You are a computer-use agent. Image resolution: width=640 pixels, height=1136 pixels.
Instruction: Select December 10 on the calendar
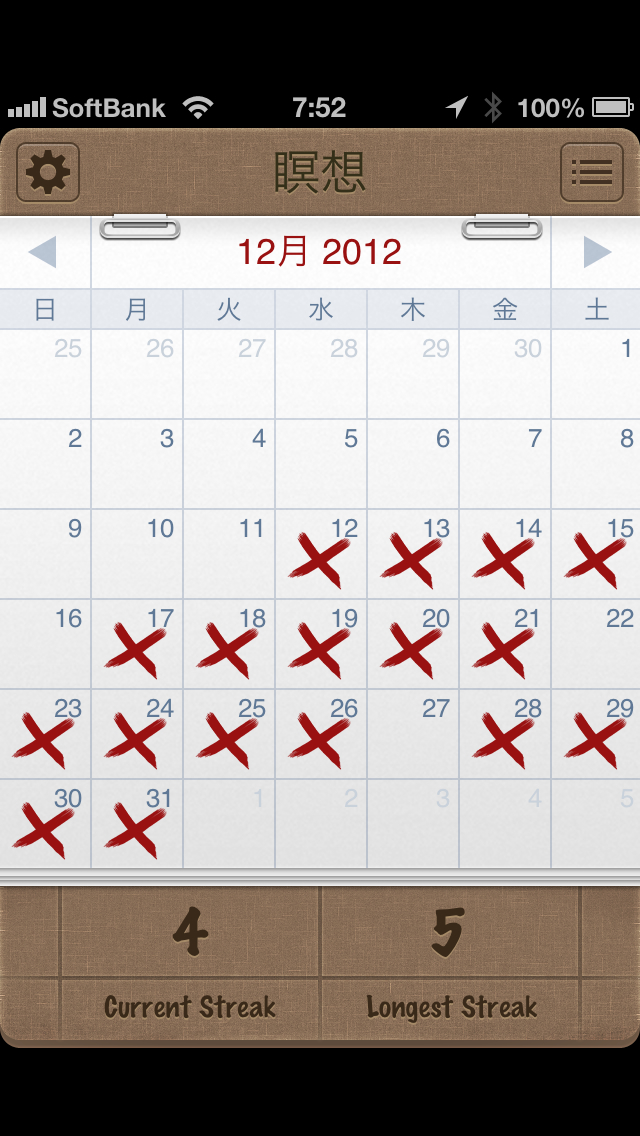point(137,554)
